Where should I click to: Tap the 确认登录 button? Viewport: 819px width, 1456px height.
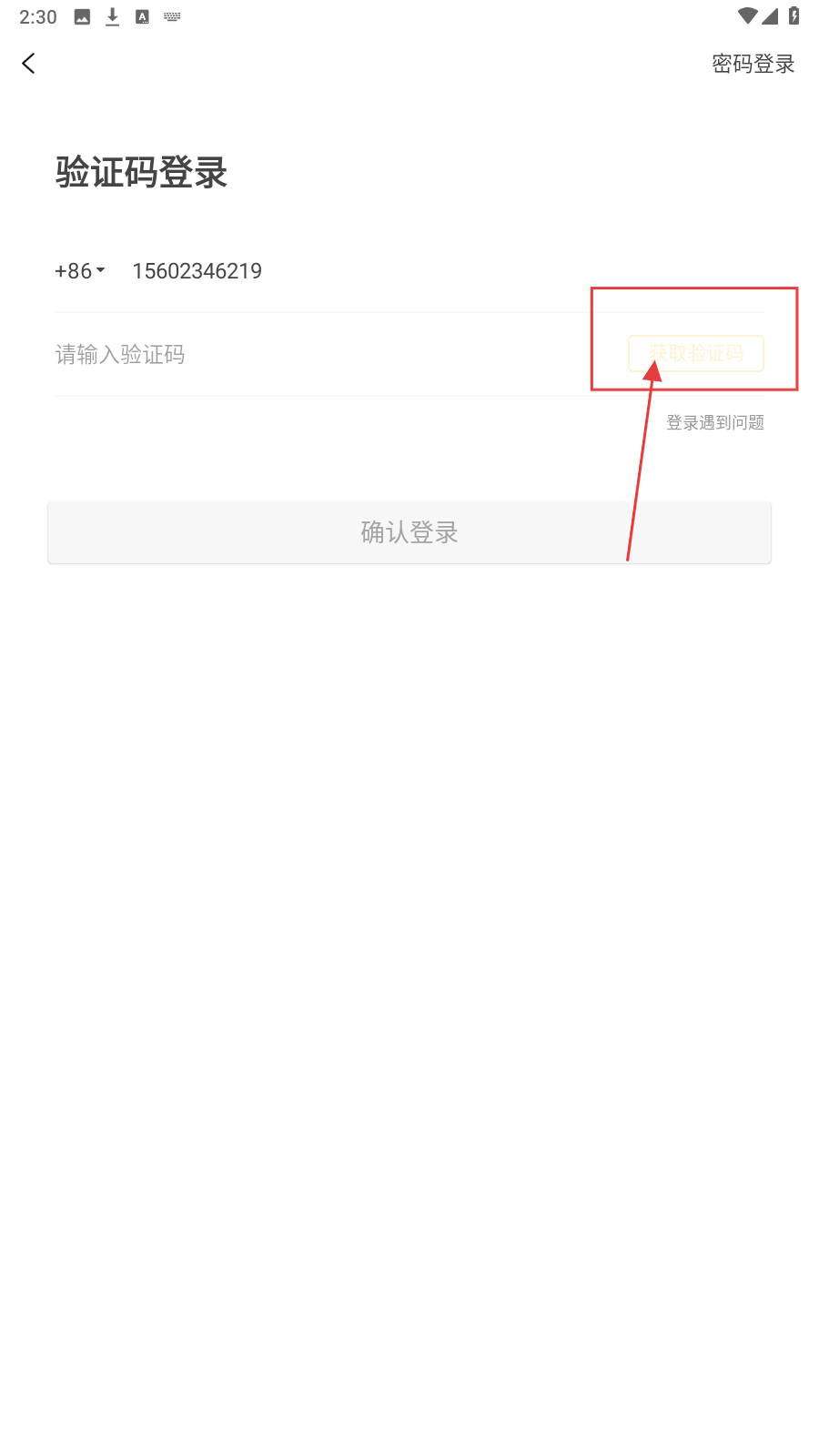click(409, 532)
